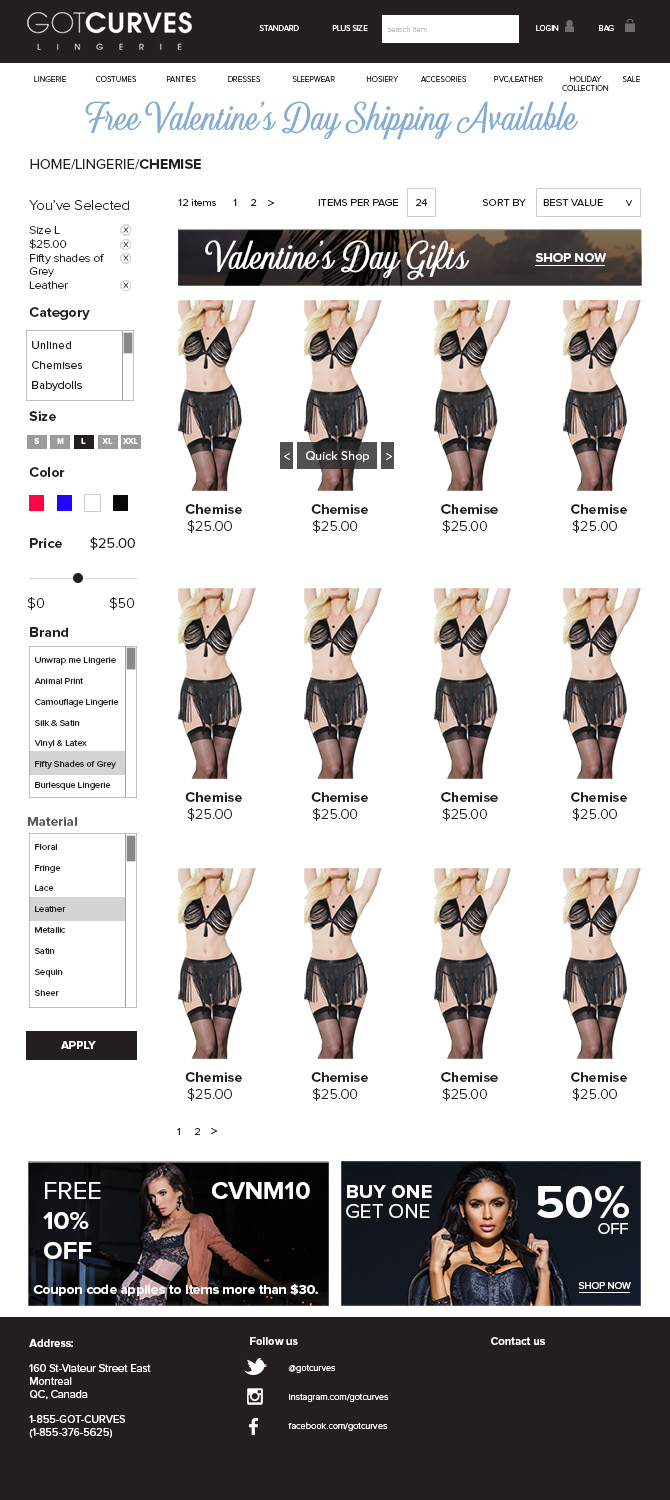The width and height of the screenshot is (670, 1500).
Task: Remove the Leather selected filter
Action: click(x=126, y=285)
